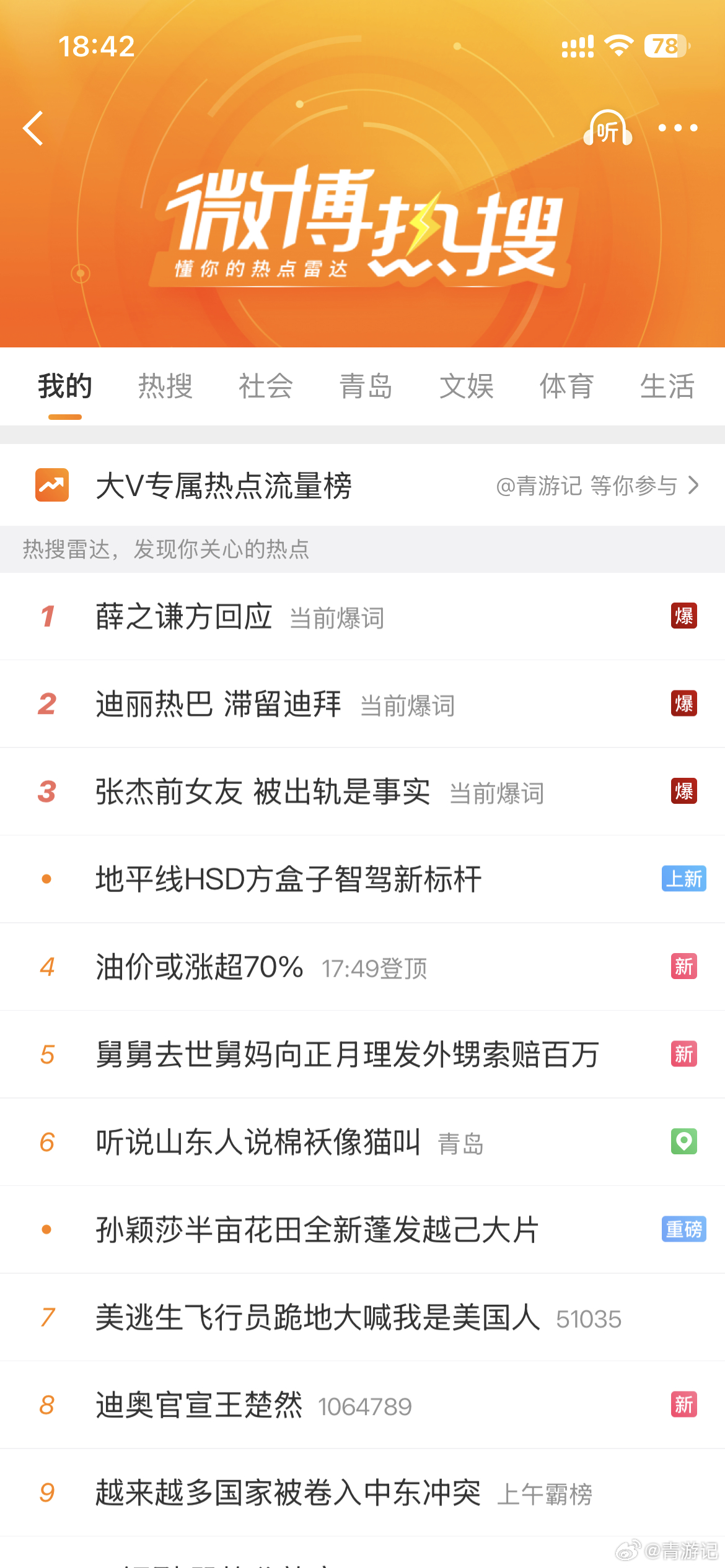The width and height of the screenshot is (725, 1568).
Task: Select trending topic 迪奥官宣王楚然
Action: point(198,1406)
